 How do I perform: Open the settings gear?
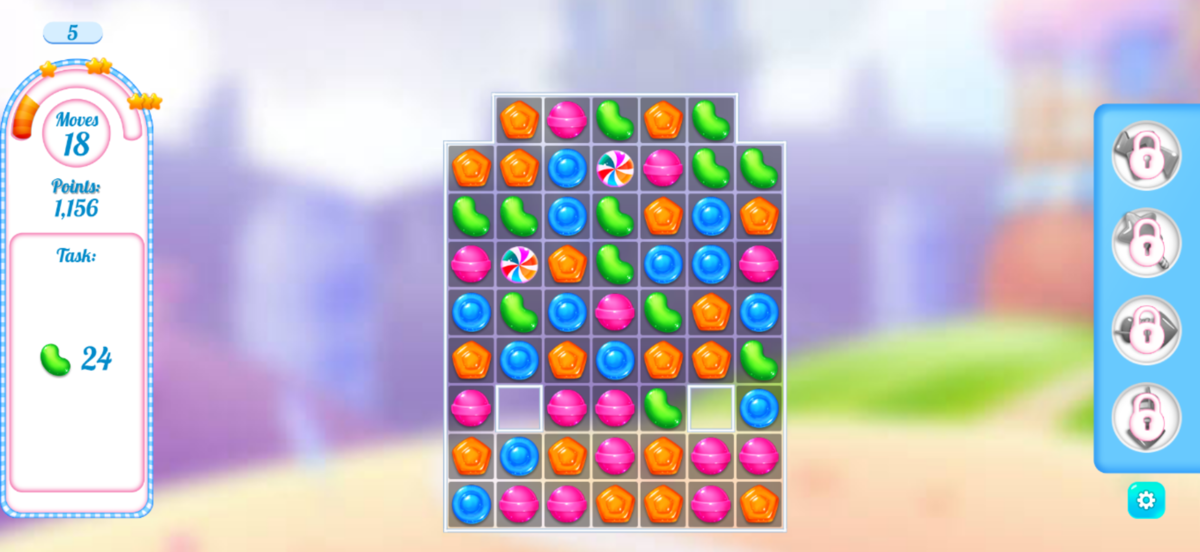1146,500
